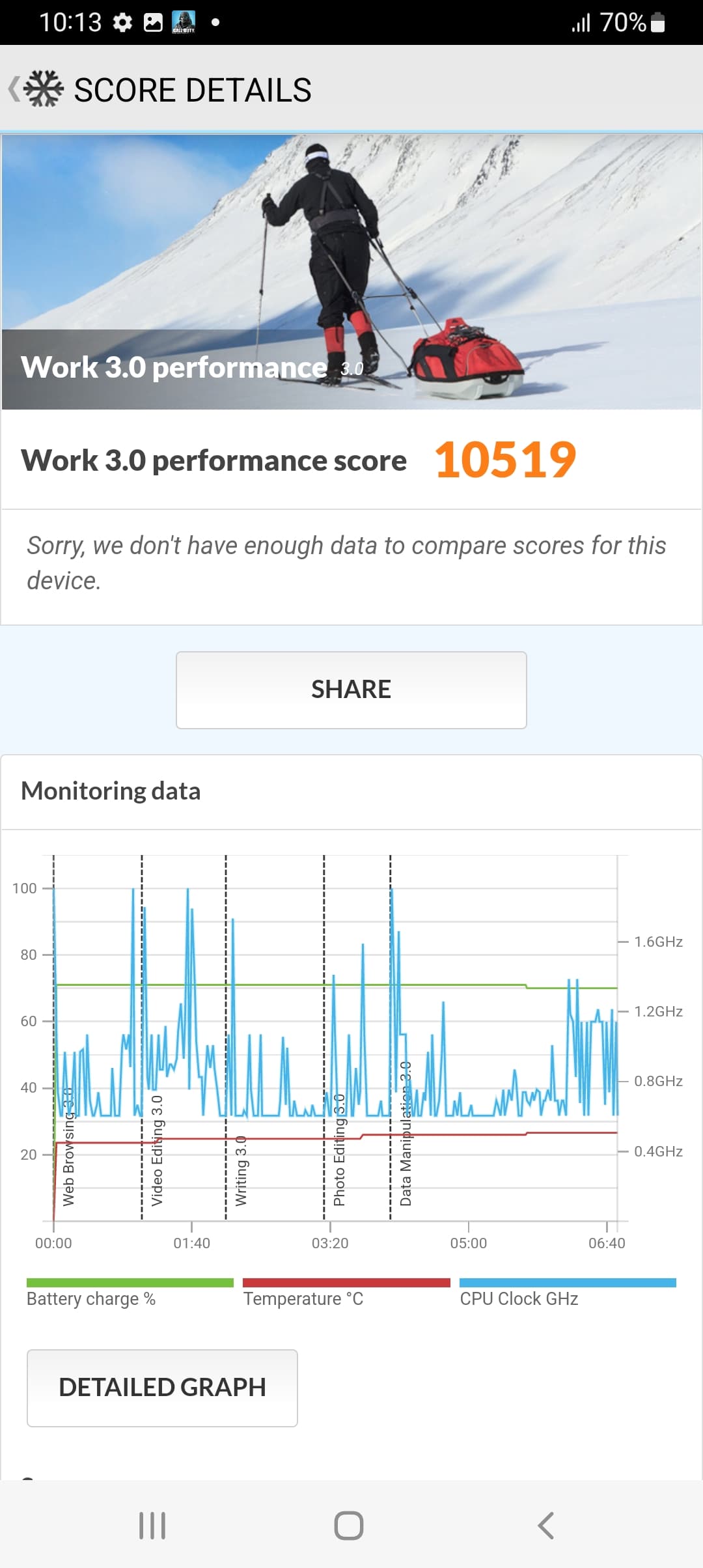The width and height of the screenshot is (703, 1568).
Task: Go to the home screen
Action: click(349, 1525)
